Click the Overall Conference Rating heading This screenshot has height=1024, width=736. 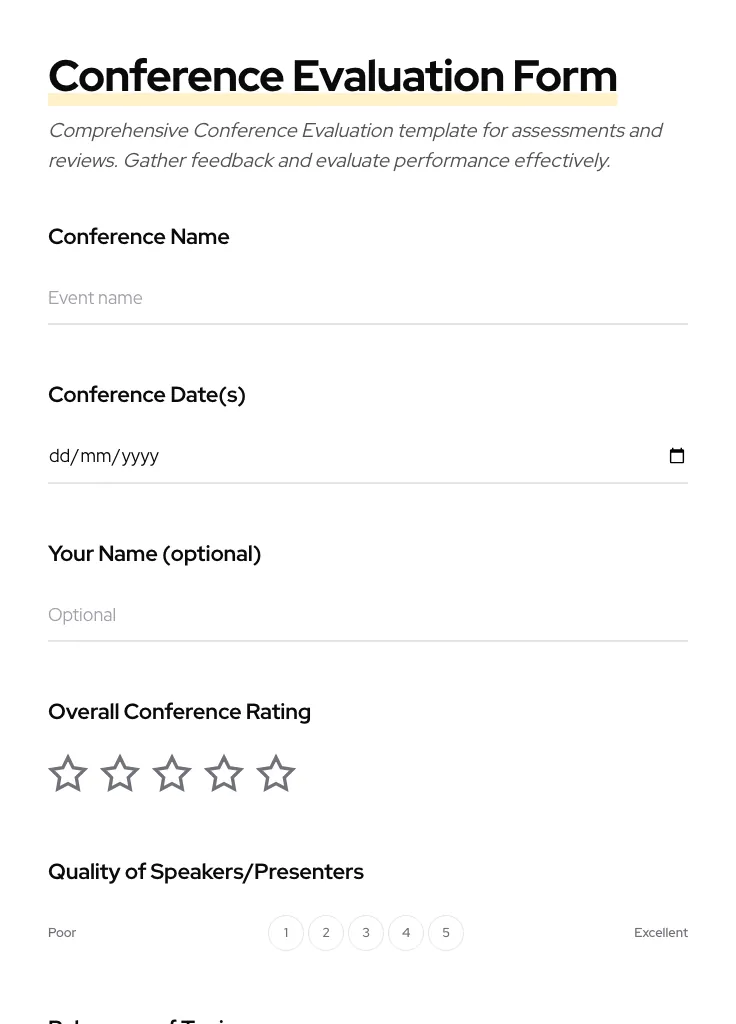pos(180,711)
